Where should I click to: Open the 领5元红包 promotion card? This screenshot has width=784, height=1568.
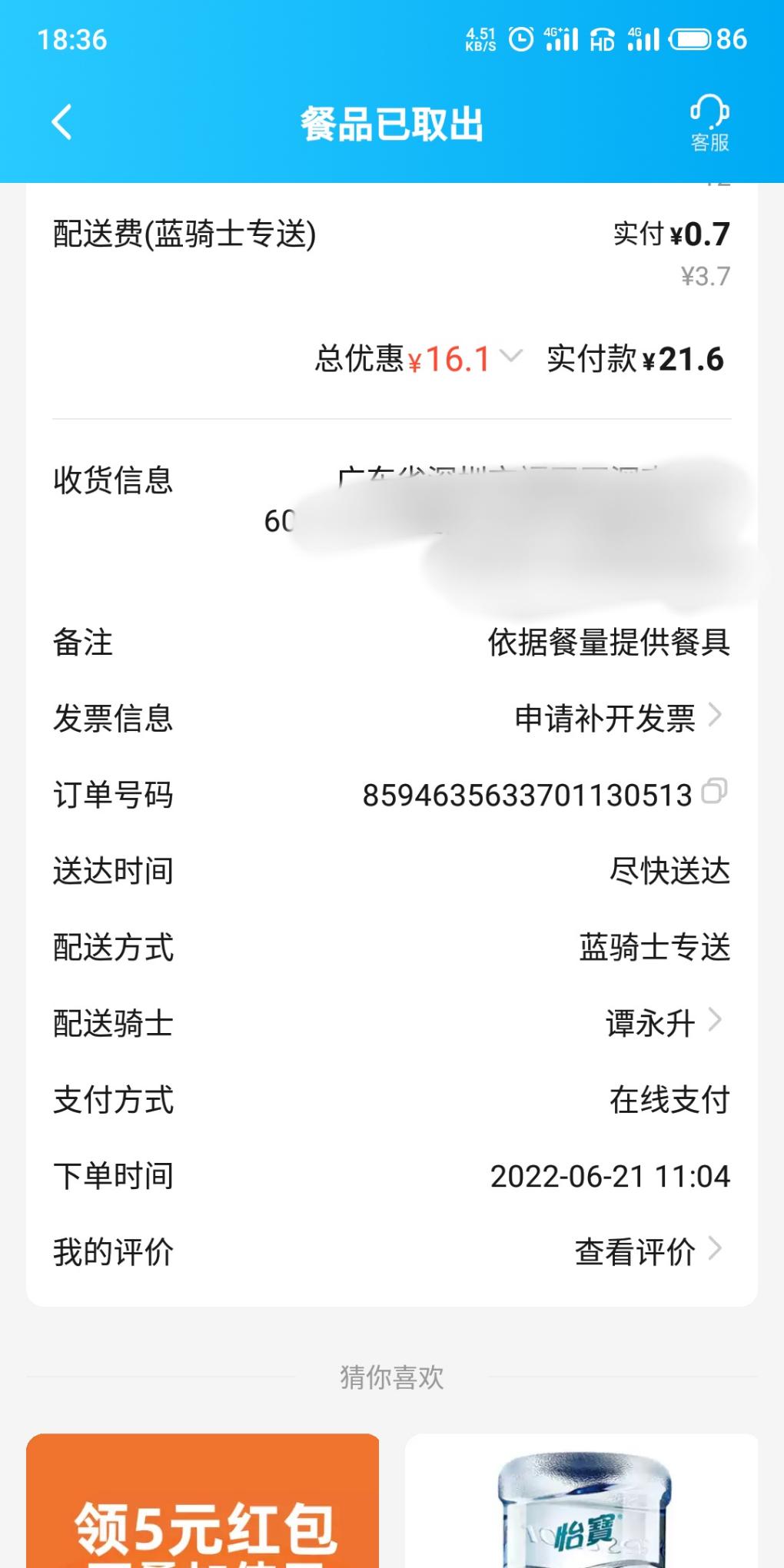[x=203, y=1500]
